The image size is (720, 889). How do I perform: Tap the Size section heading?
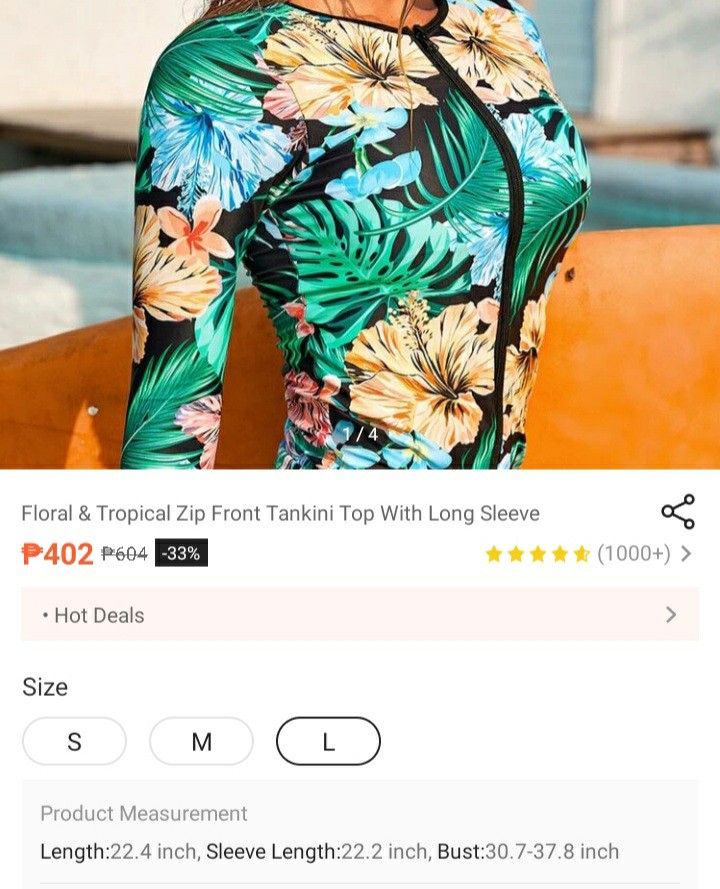[x=44, y=687]
